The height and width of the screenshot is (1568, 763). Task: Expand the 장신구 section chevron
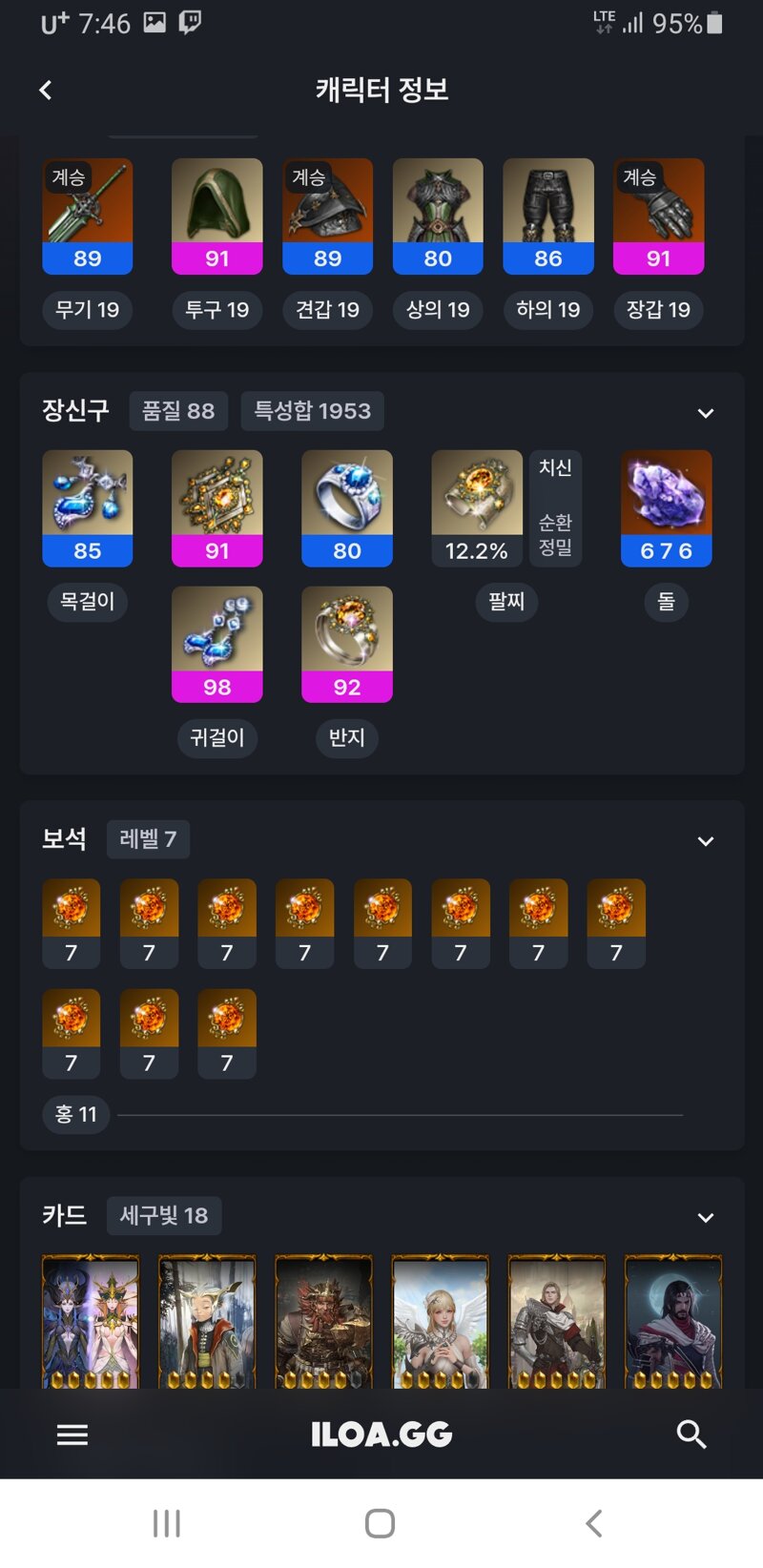coord(705,413)
